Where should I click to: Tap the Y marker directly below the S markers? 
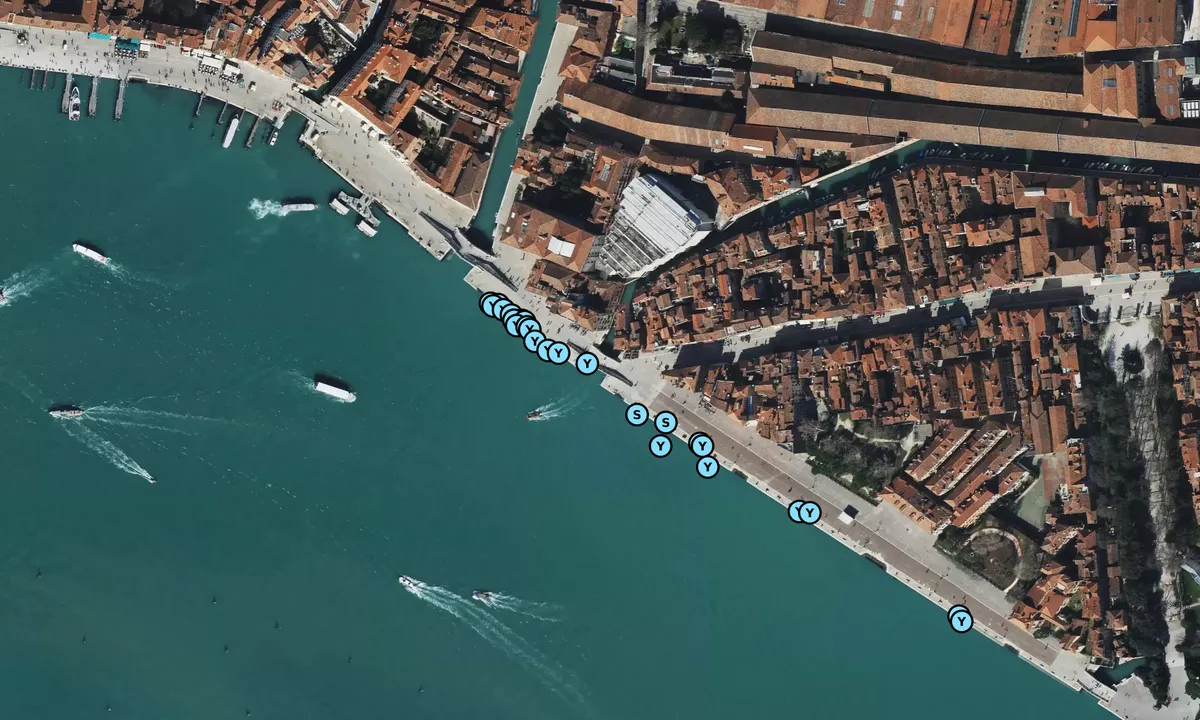click(x=660, y=446)
